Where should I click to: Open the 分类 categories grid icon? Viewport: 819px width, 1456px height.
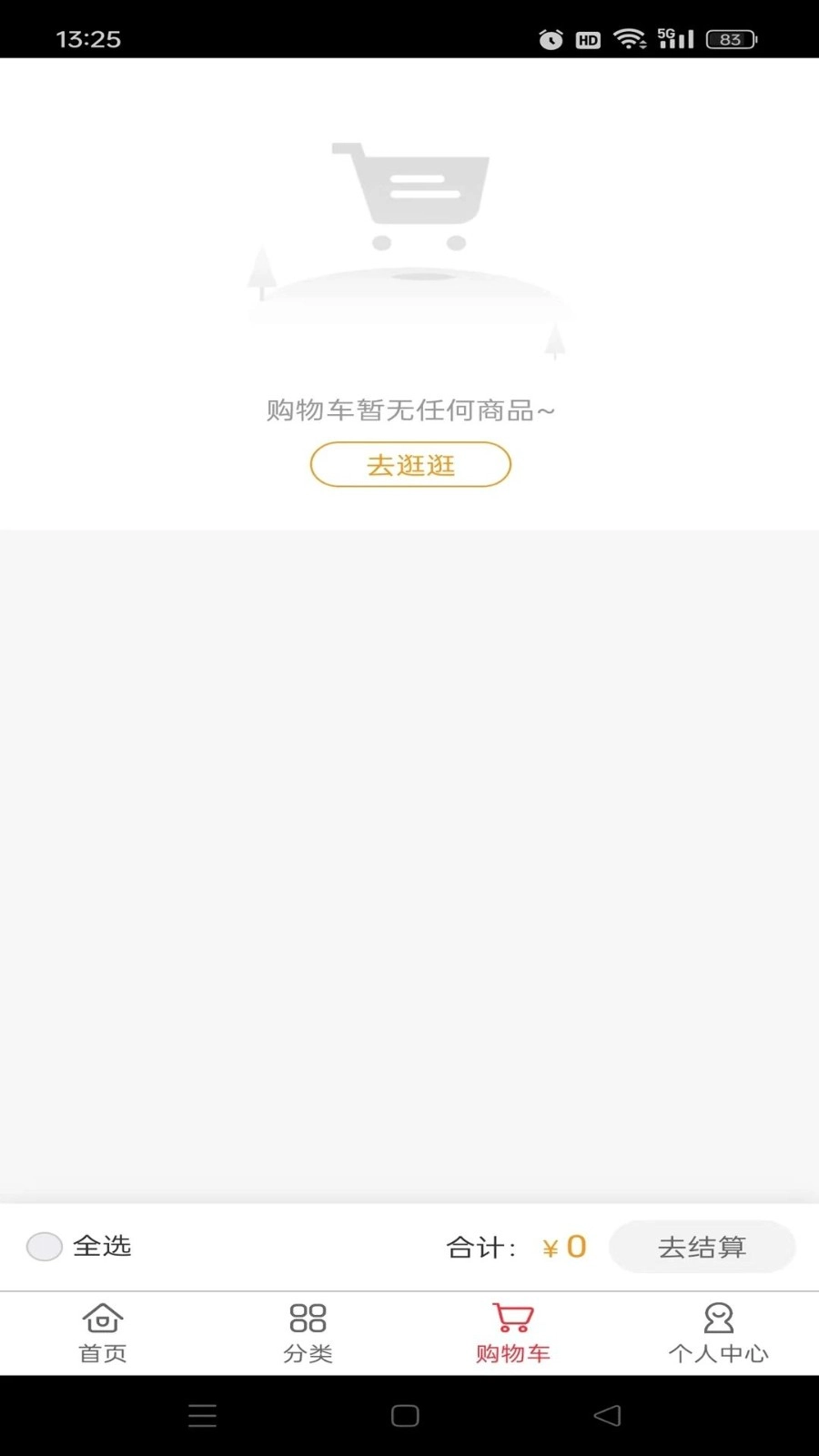tap(308, 1318)
